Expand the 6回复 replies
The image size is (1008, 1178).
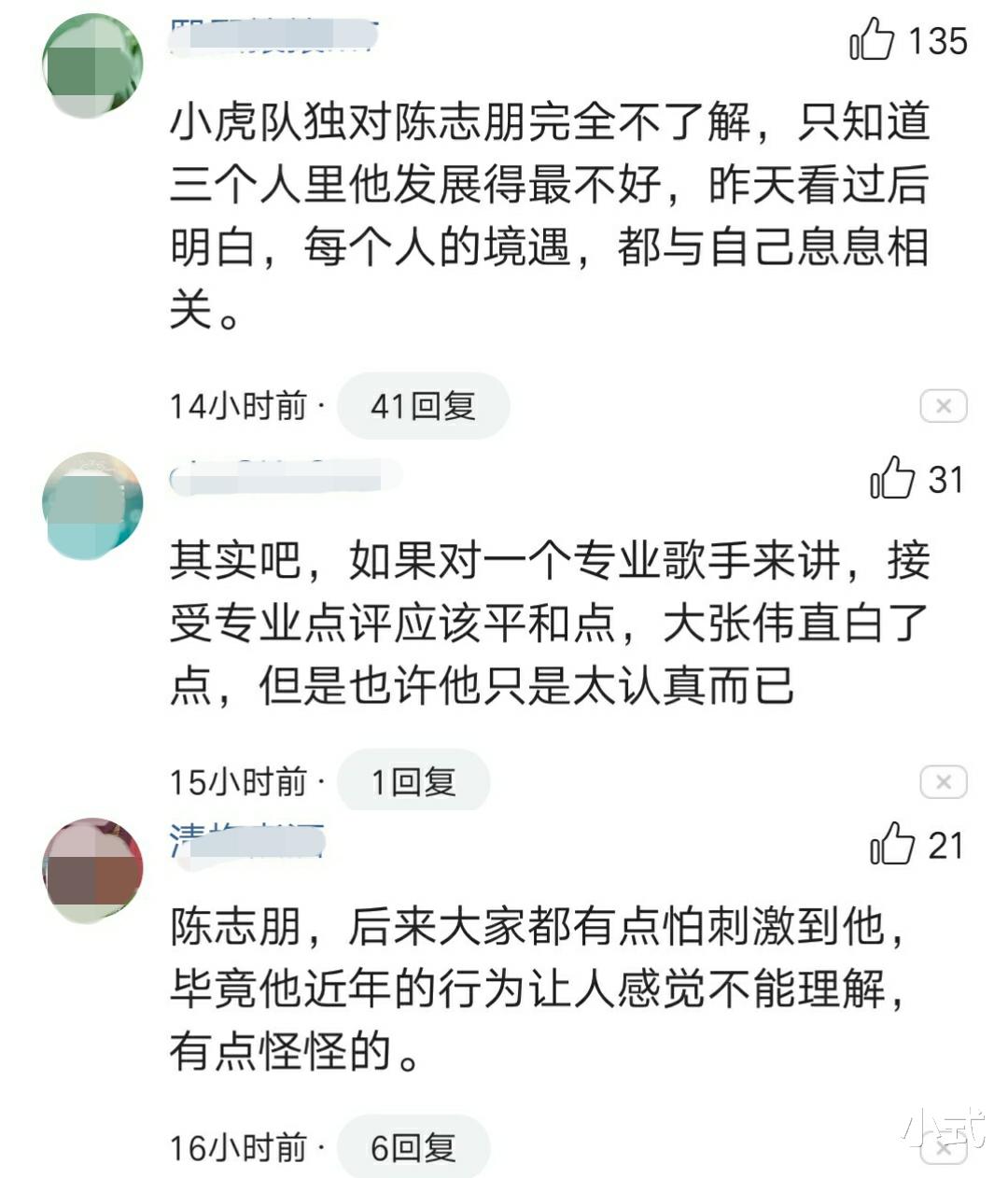tap(413, 1145)
